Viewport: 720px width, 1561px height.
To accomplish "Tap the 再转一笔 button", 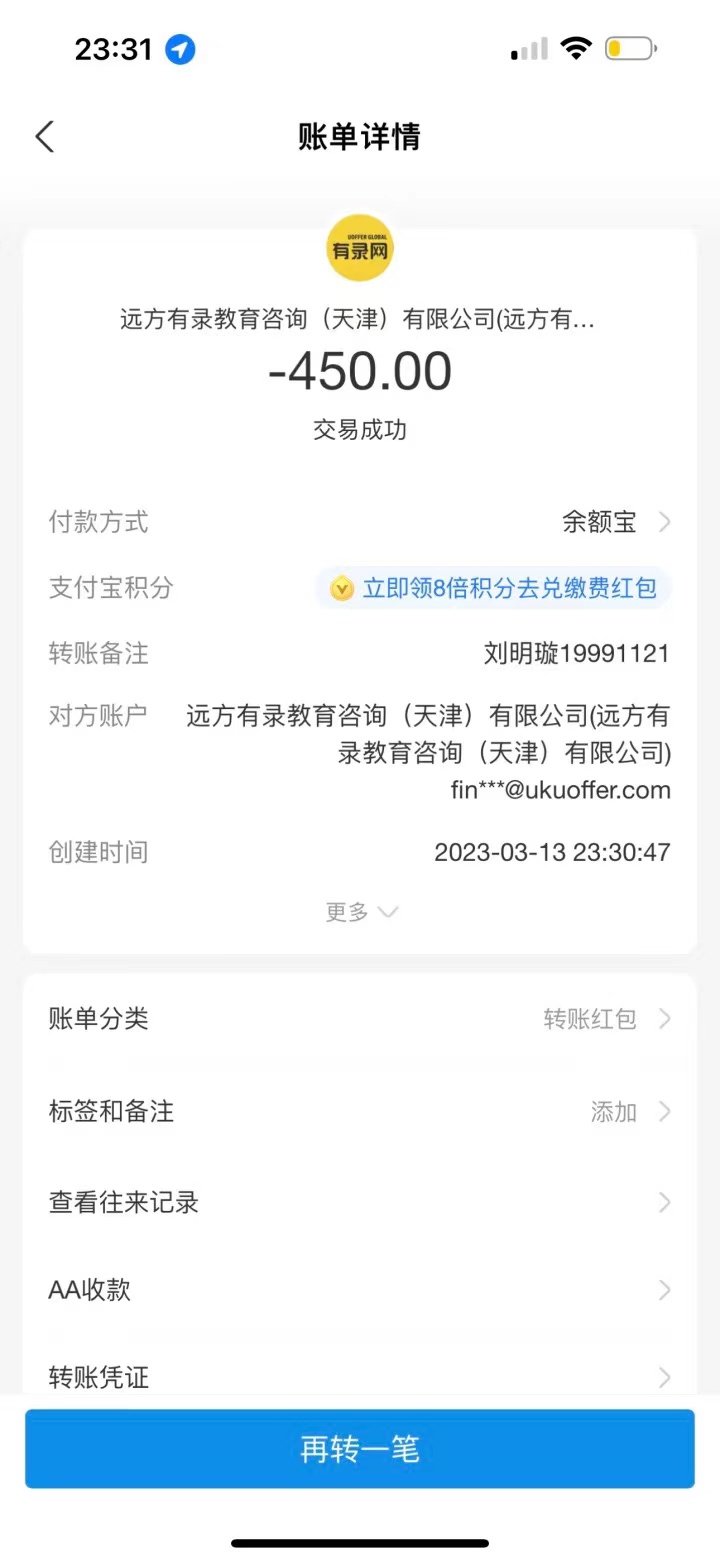I will (360, 1449).
